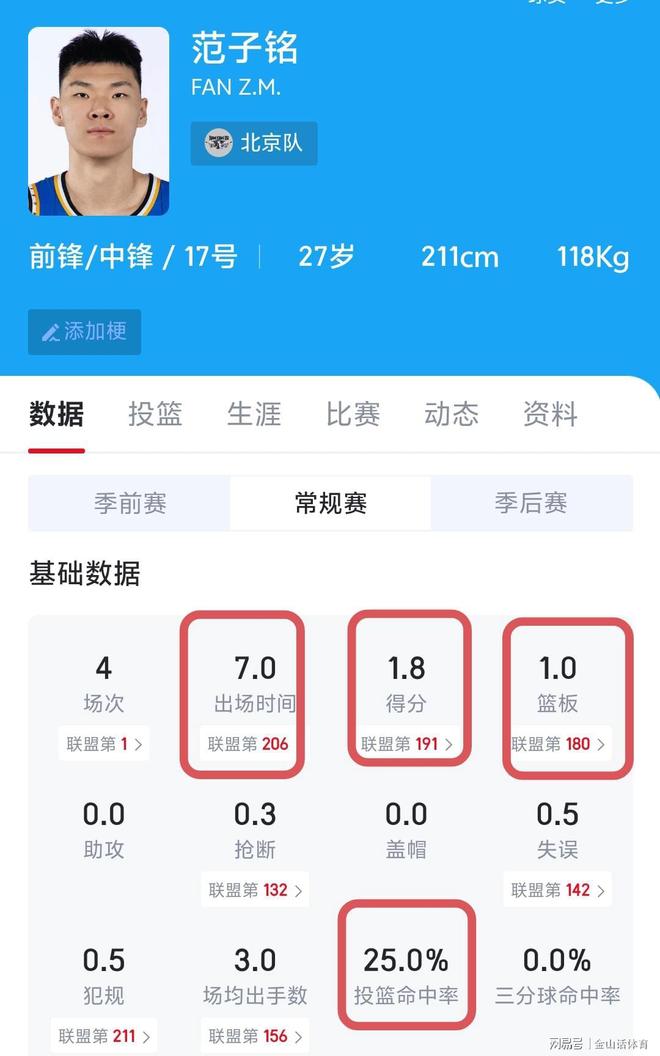Screen dimensions: 660x1056
Task: Switch to the 投篮 tab
Action: pos(155,414)
